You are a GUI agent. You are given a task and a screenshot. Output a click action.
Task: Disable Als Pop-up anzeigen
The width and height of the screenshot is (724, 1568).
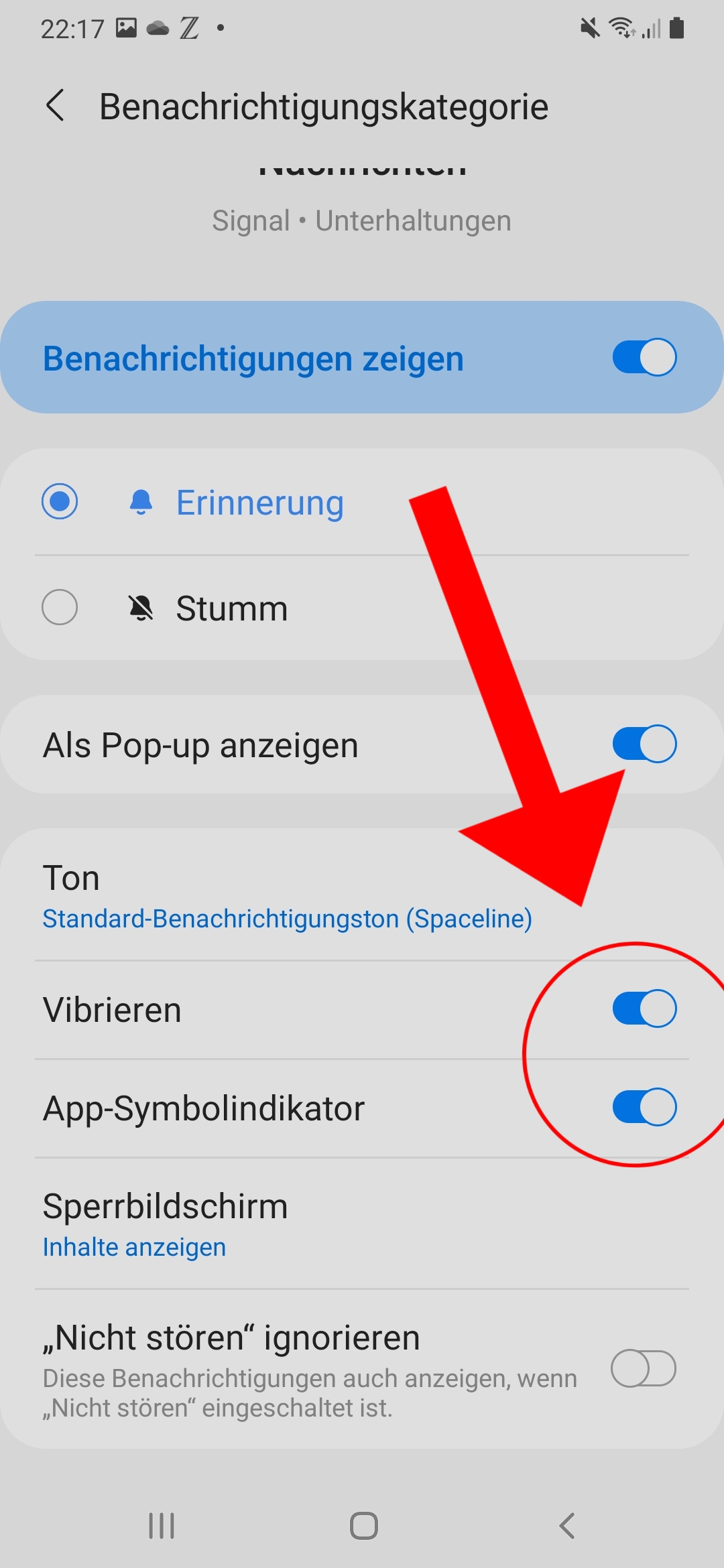(x=644, y=744)
